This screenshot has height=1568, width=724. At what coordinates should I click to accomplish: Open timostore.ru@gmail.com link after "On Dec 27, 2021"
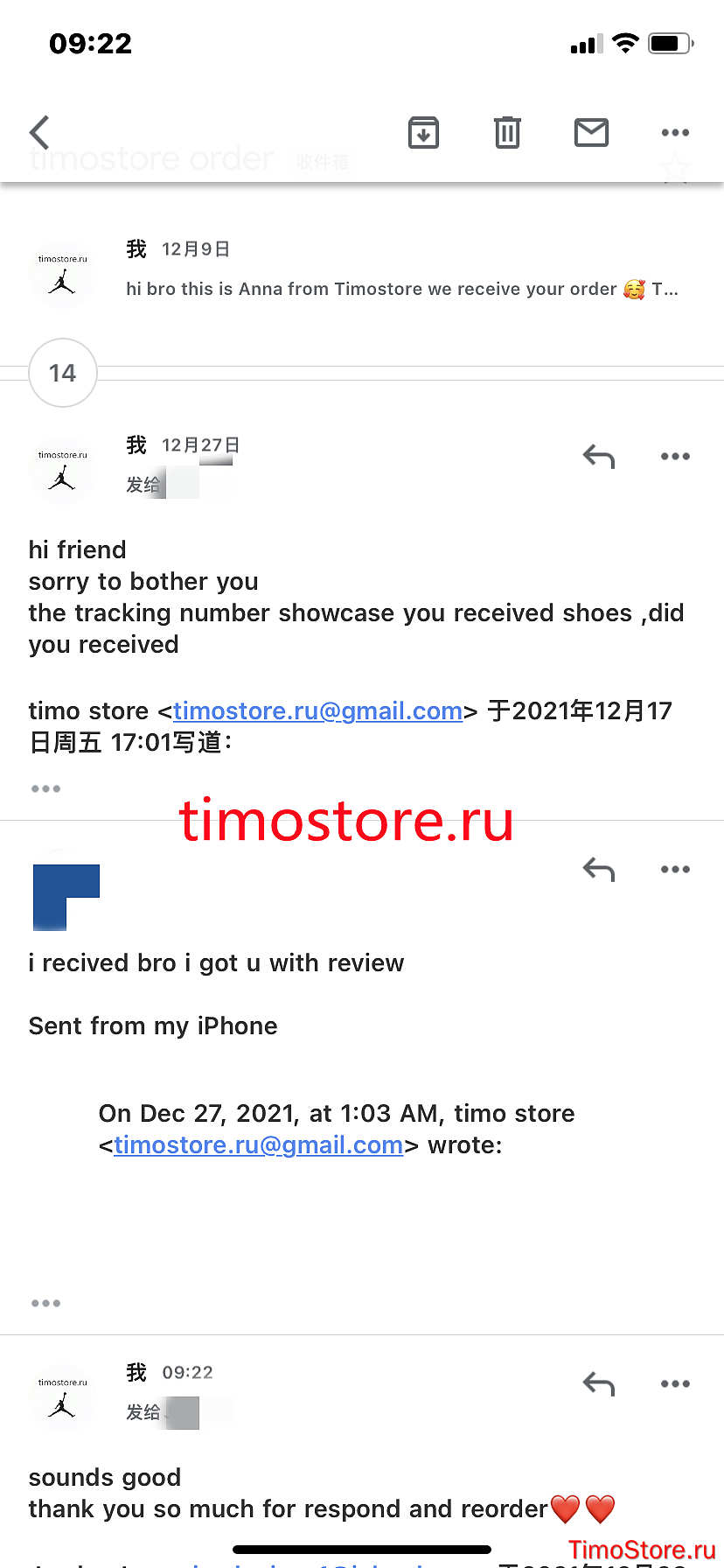(x=258, y=1144)
